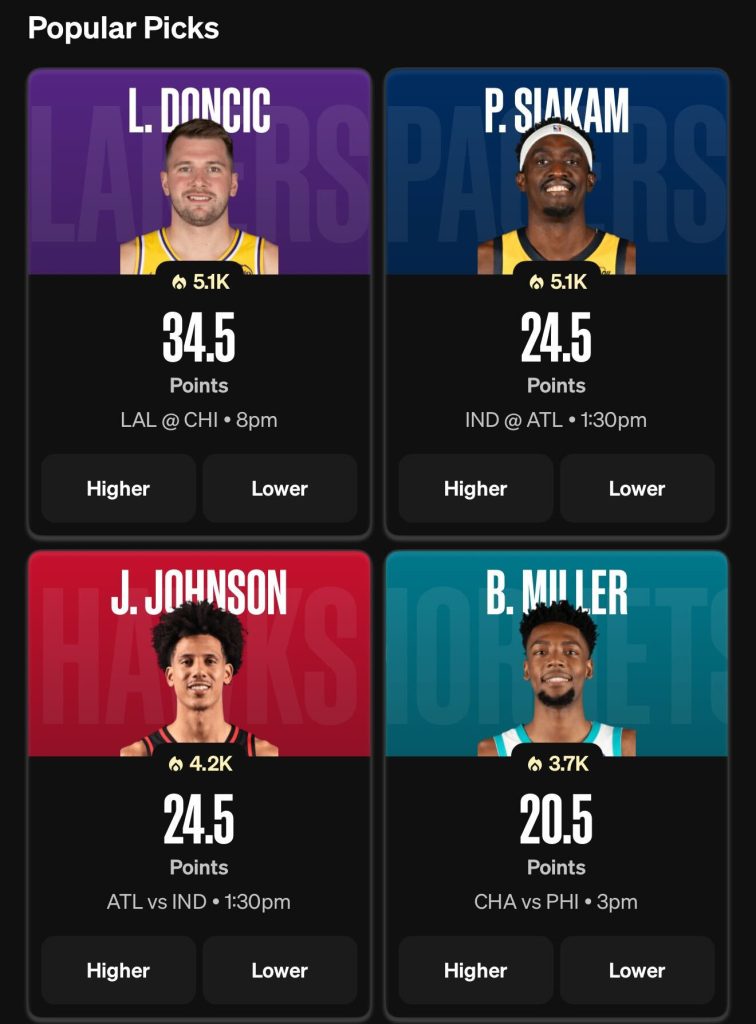Open P. Siakam player card
Image resolution: width=756 pixels, height=1024 pixels.
[x=556, y=180]
